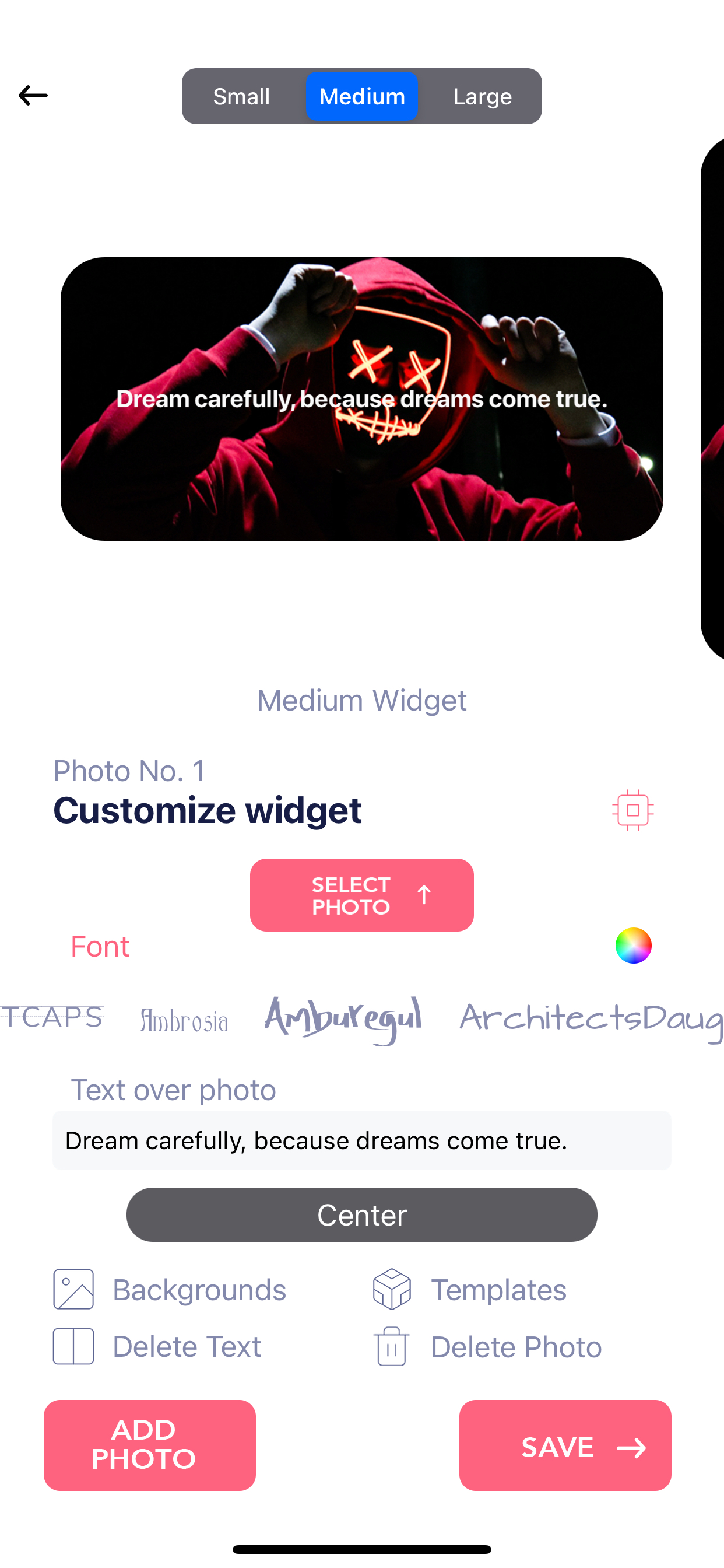Toggle text alignment using the Center button
Viewport: 724px width, 1568px height.
(361, 1214)
